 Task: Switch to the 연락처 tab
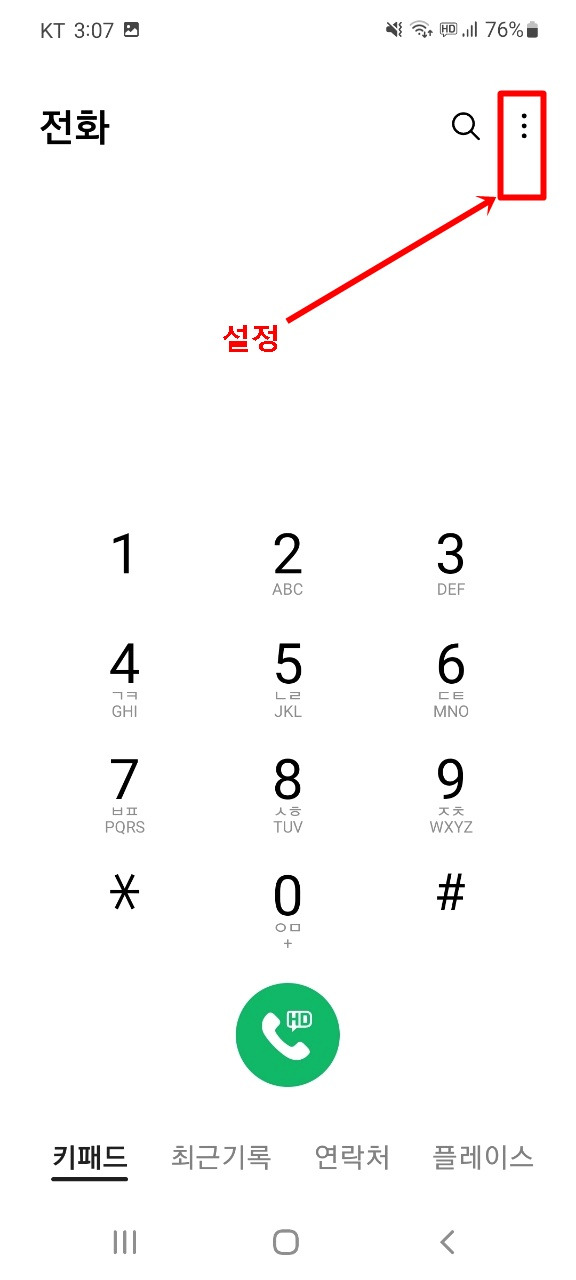click(352, 1158)
